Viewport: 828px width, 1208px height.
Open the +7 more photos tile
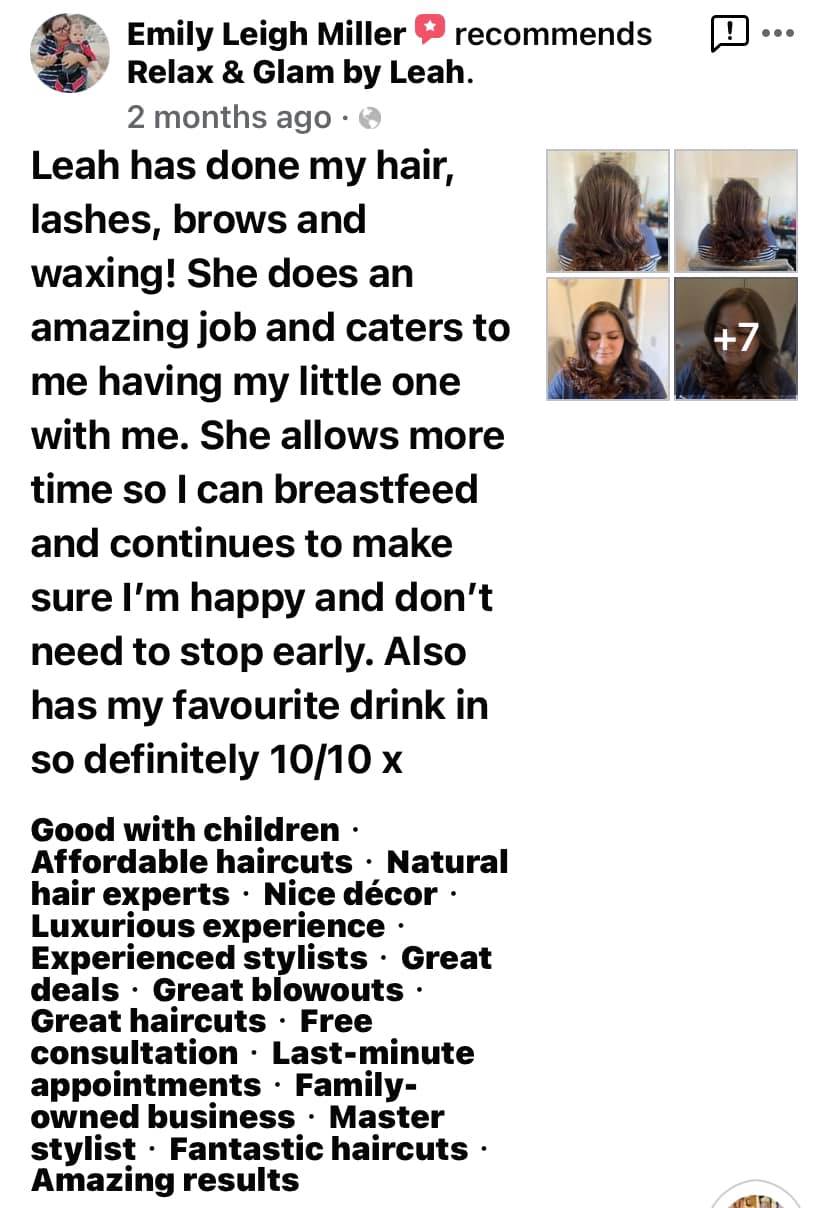tap(736, 339)
